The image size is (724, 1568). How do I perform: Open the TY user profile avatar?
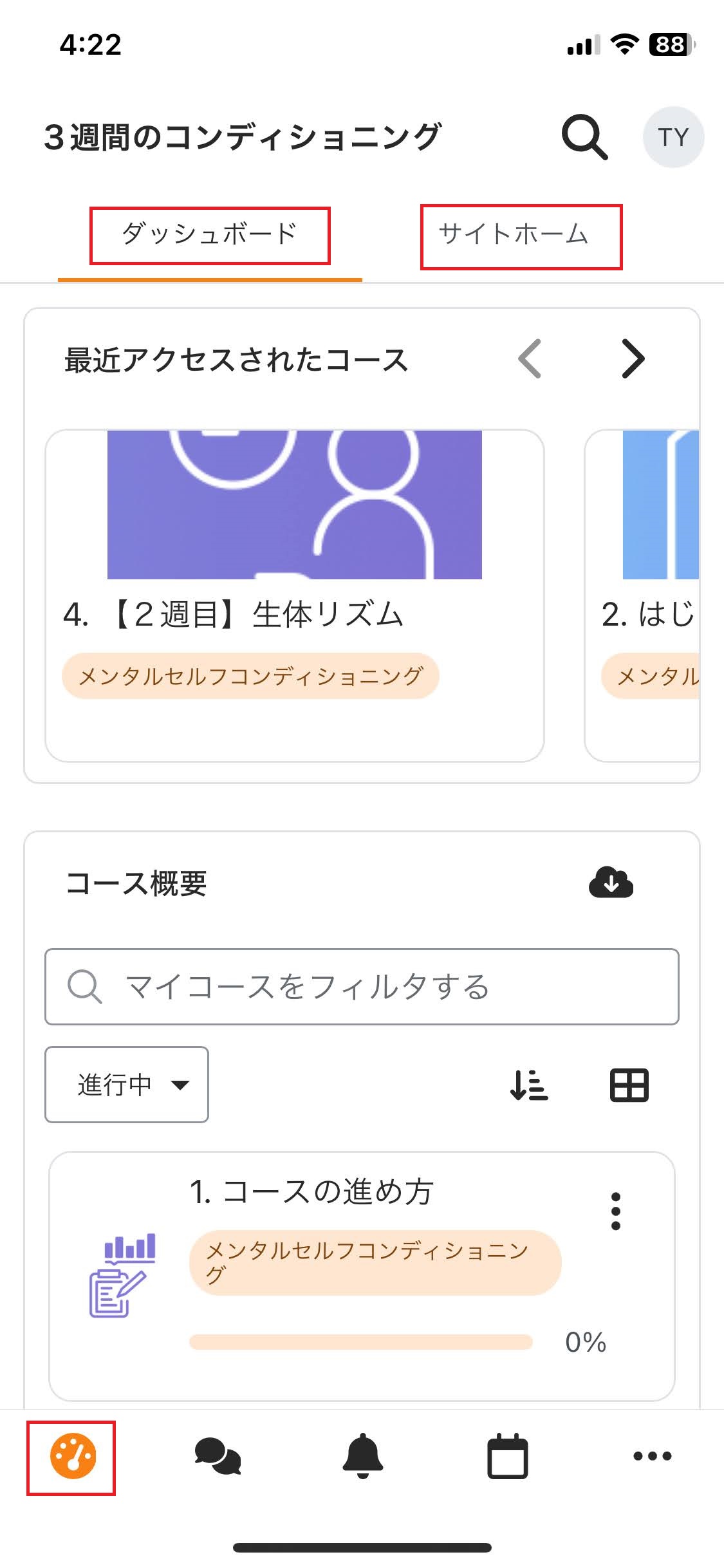673,137
